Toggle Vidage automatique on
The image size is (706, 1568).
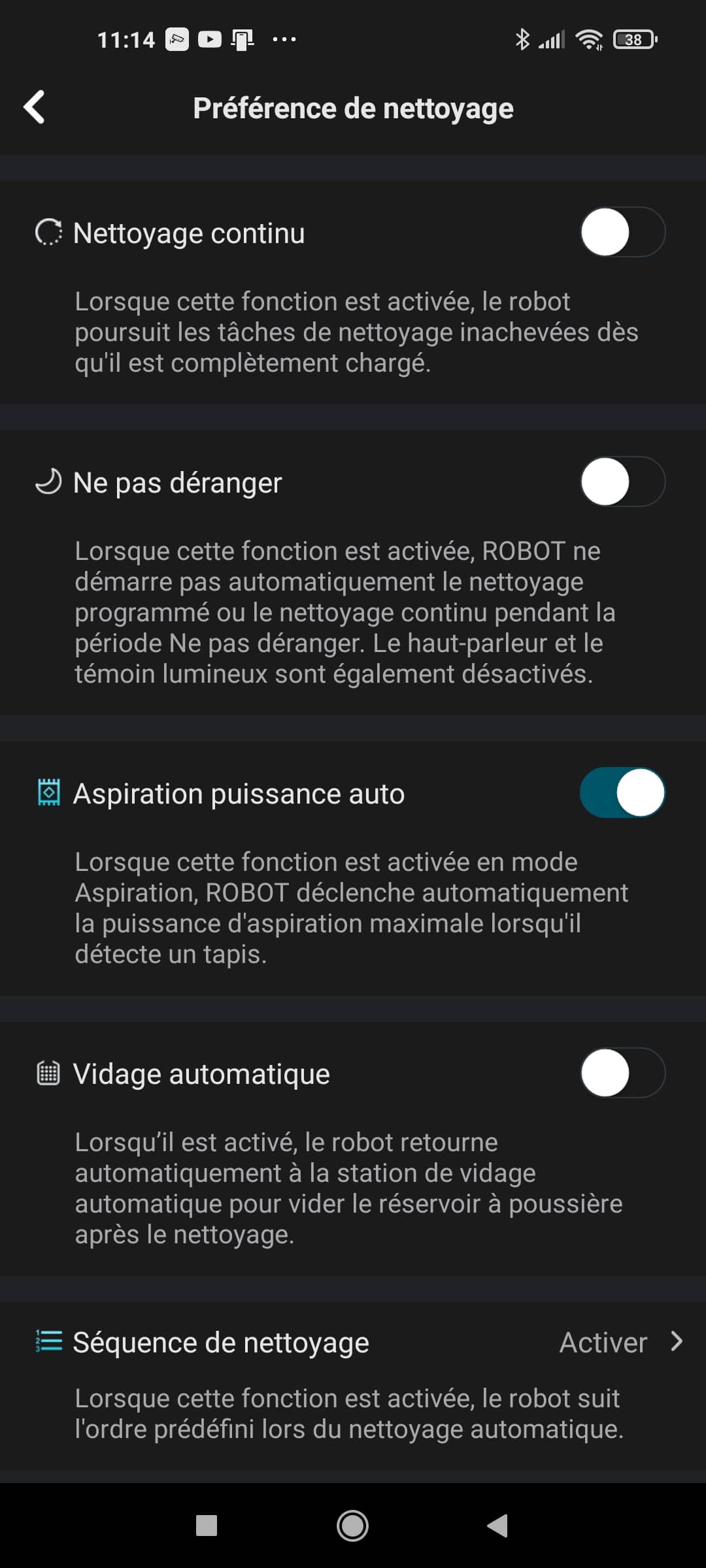coord(622,1073)
